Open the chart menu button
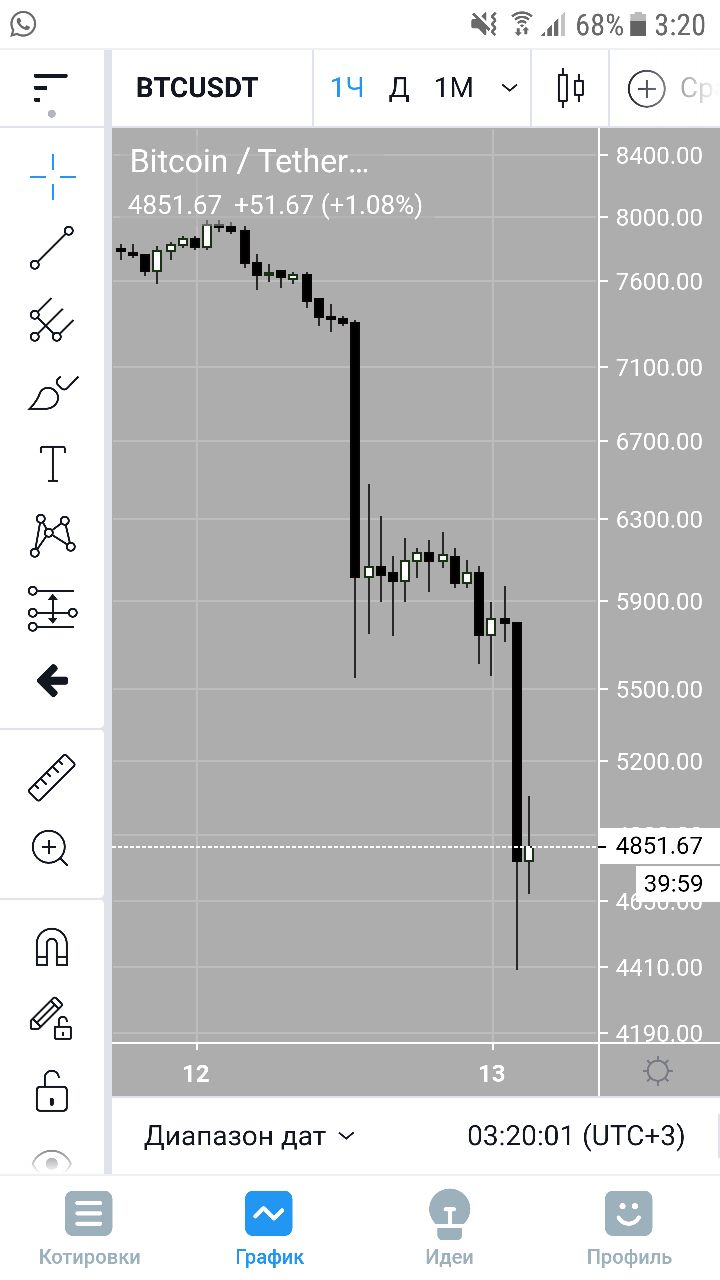The image size is (720, 1280). point(50,88)
